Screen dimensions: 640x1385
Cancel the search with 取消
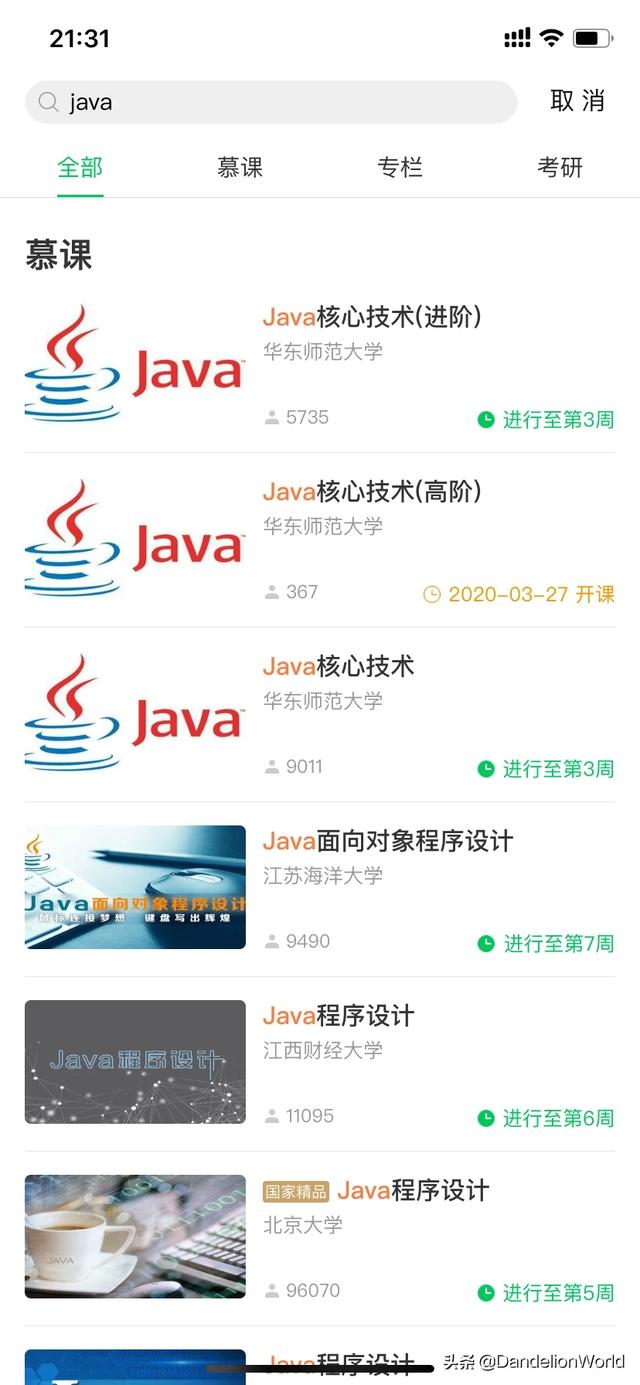click(577, 101)
